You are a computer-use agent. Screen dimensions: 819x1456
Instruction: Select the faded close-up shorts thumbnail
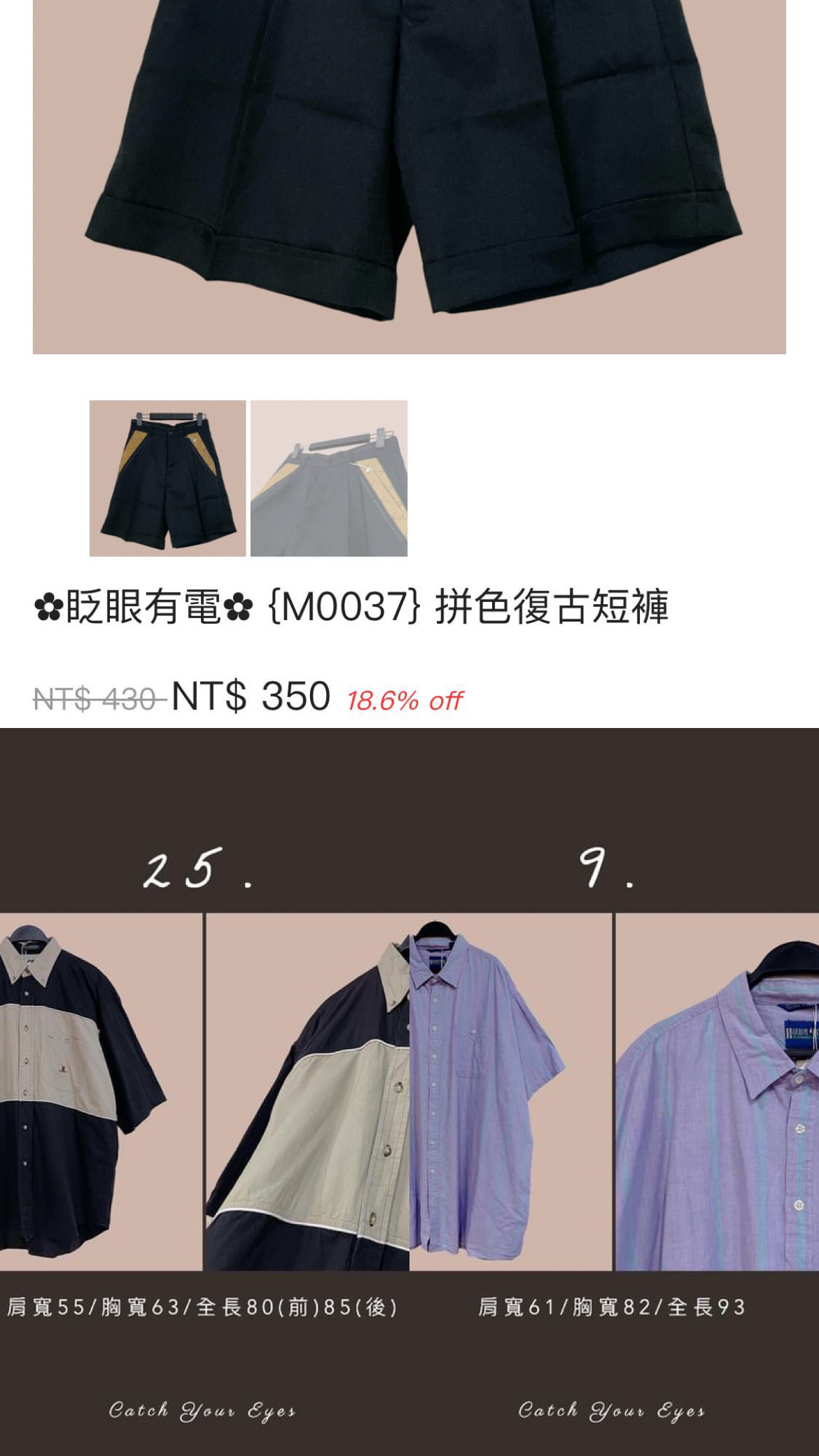click(x=329, y=478)
